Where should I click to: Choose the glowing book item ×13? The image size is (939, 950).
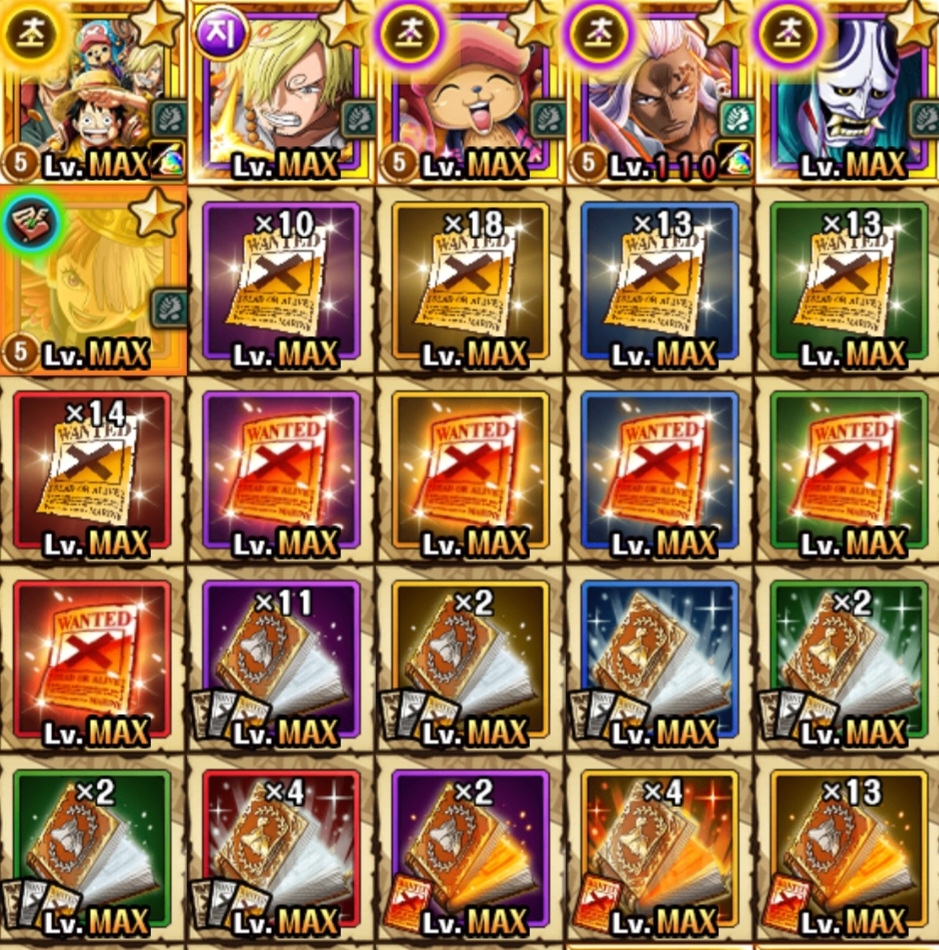coord(846,852)
